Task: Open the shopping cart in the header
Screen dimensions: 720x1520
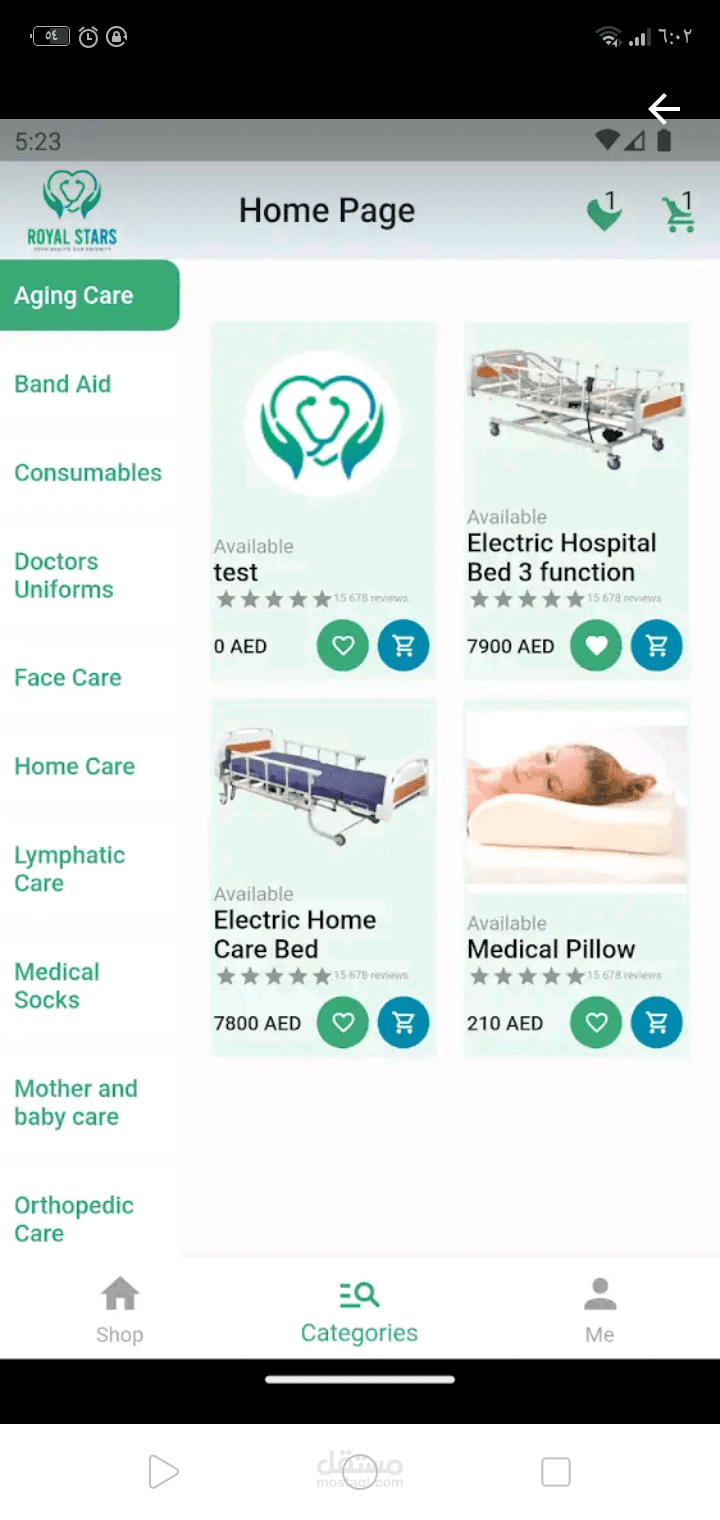Action: [x=679, y=212]
